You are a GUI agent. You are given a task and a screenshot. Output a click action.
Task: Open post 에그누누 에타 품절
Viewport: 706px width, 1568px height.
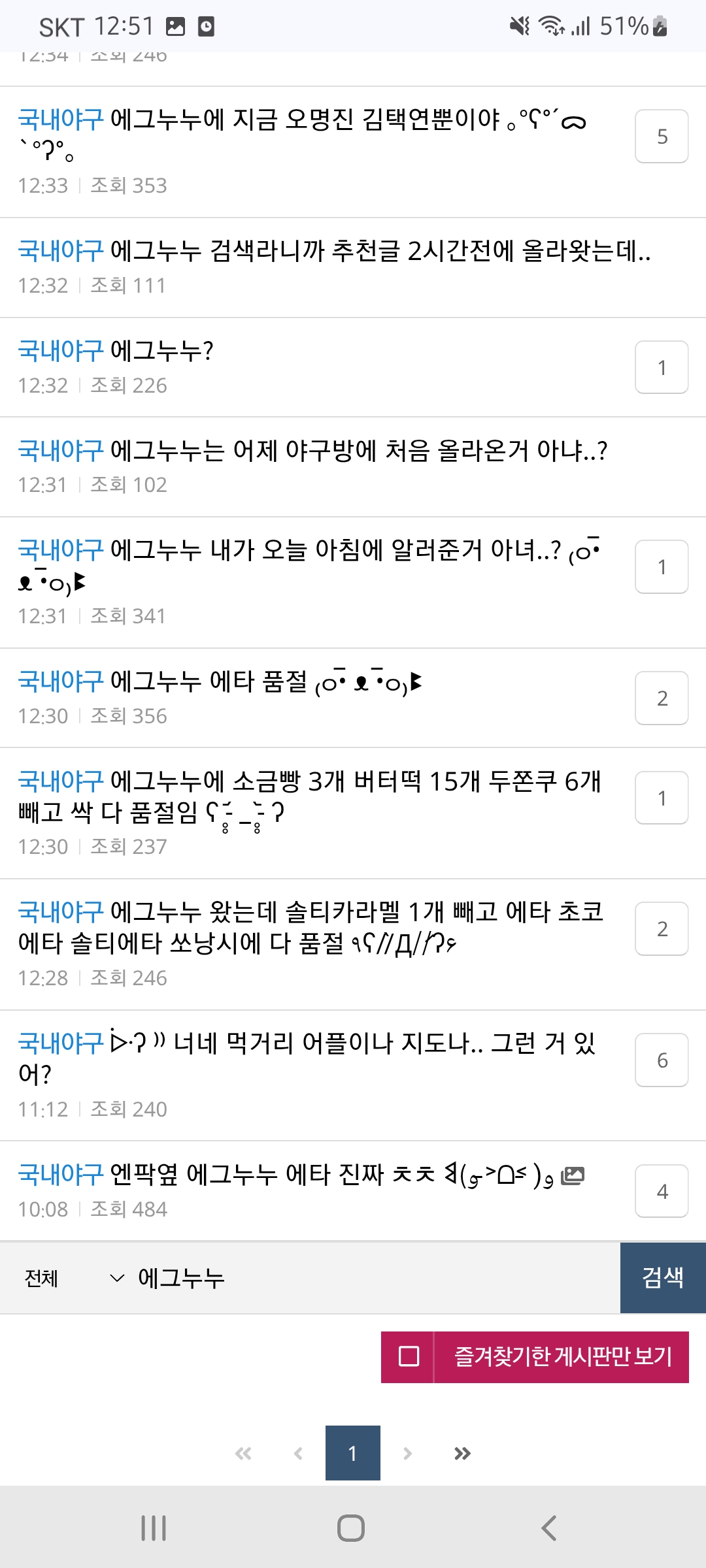click(220, 682)
